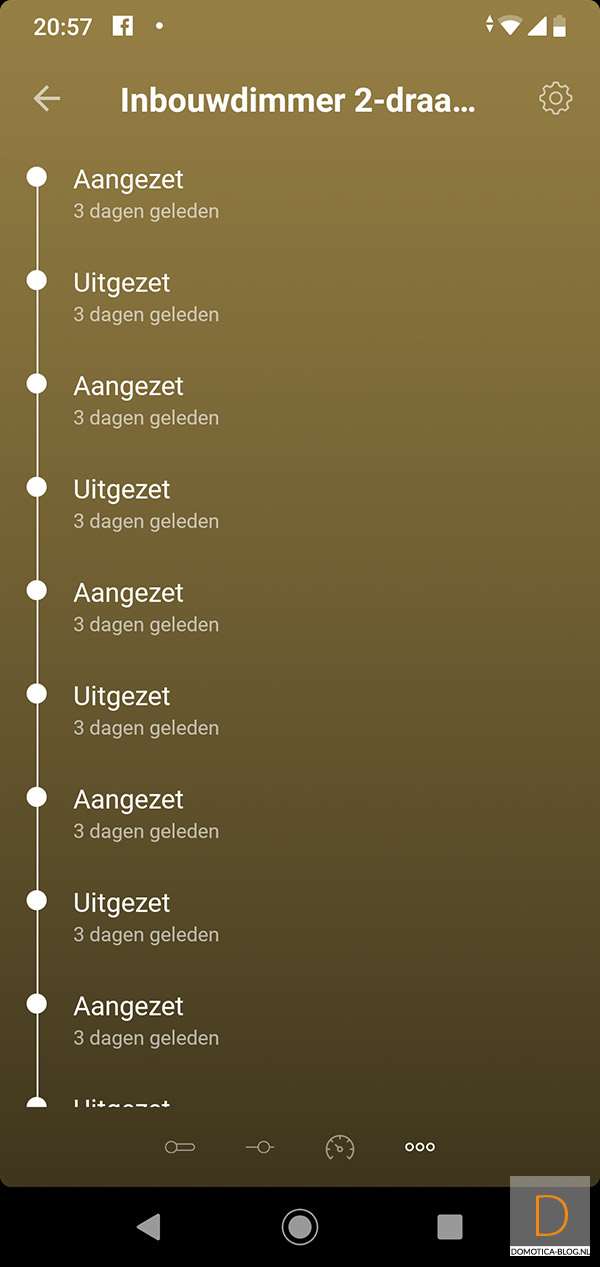Open the energy gauge view
Image resolution: width=600 pixels, height=1267 pixels.
(x=340, y=1147)
